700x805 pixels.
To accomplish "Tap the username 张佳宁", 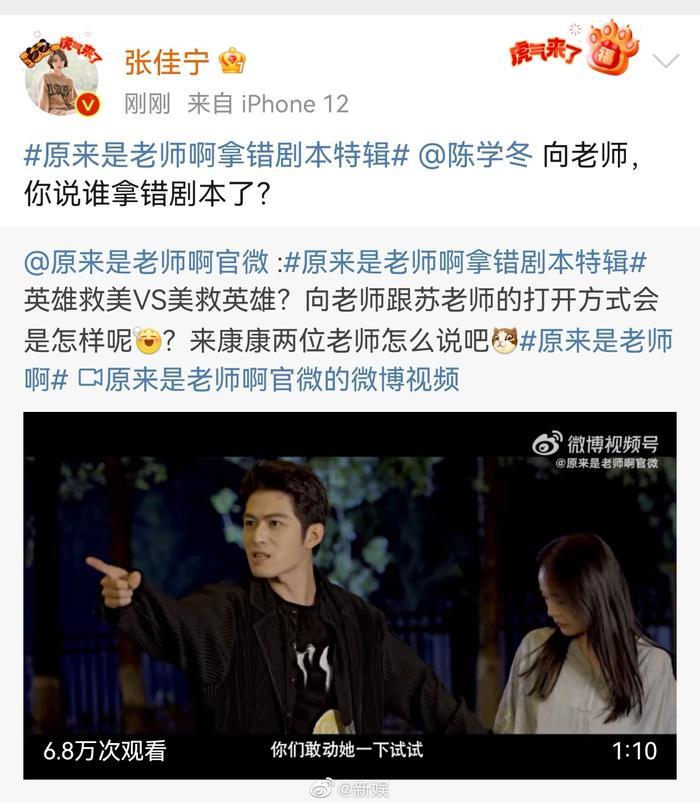I will click(x=167, y=62).
